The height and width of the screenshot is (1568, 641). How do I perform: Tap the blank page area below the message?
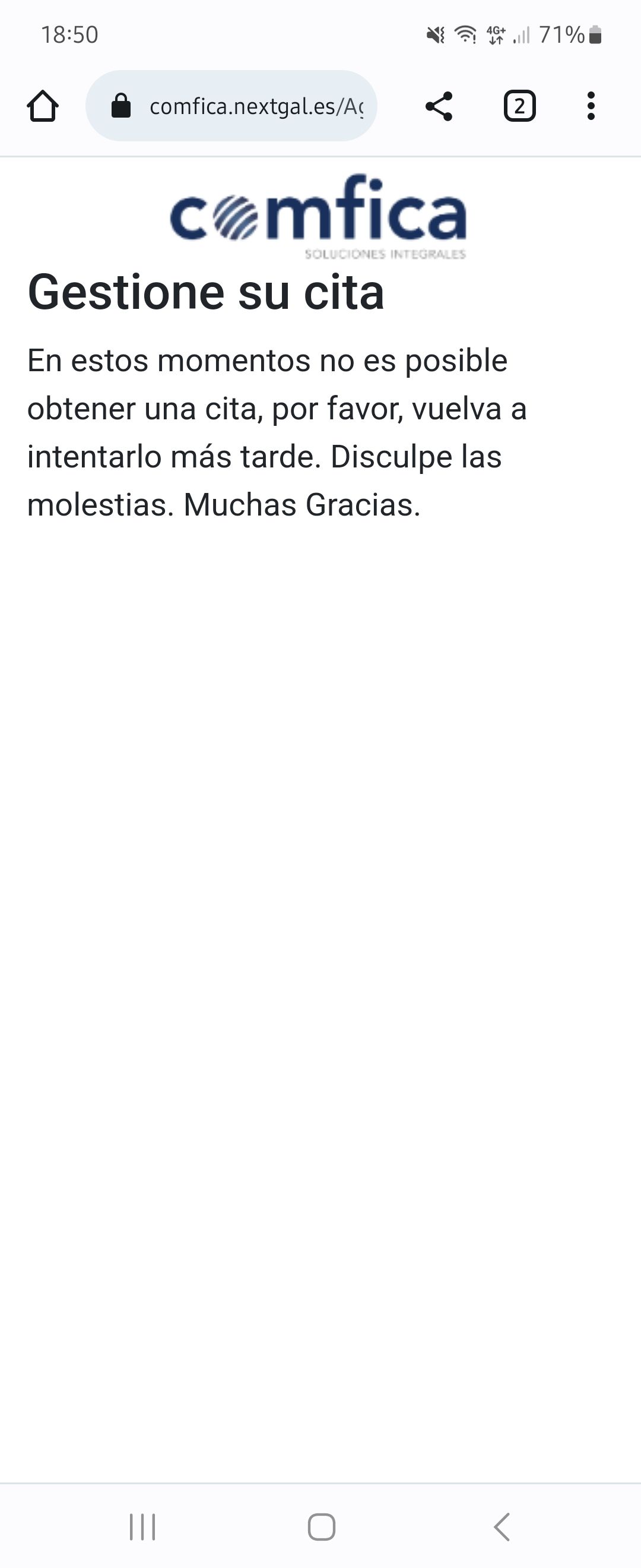click(320, 913)
